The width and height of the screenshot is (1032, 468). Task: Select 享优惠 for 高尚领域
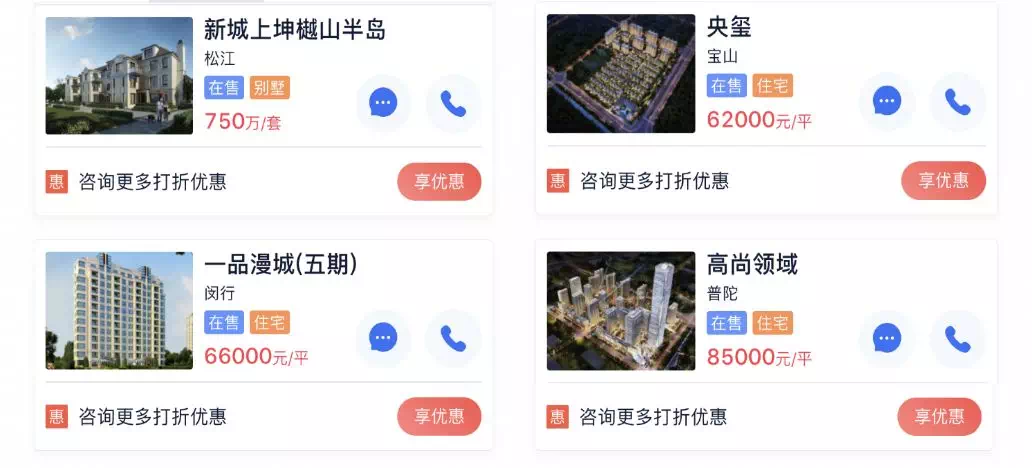point(939,416)
